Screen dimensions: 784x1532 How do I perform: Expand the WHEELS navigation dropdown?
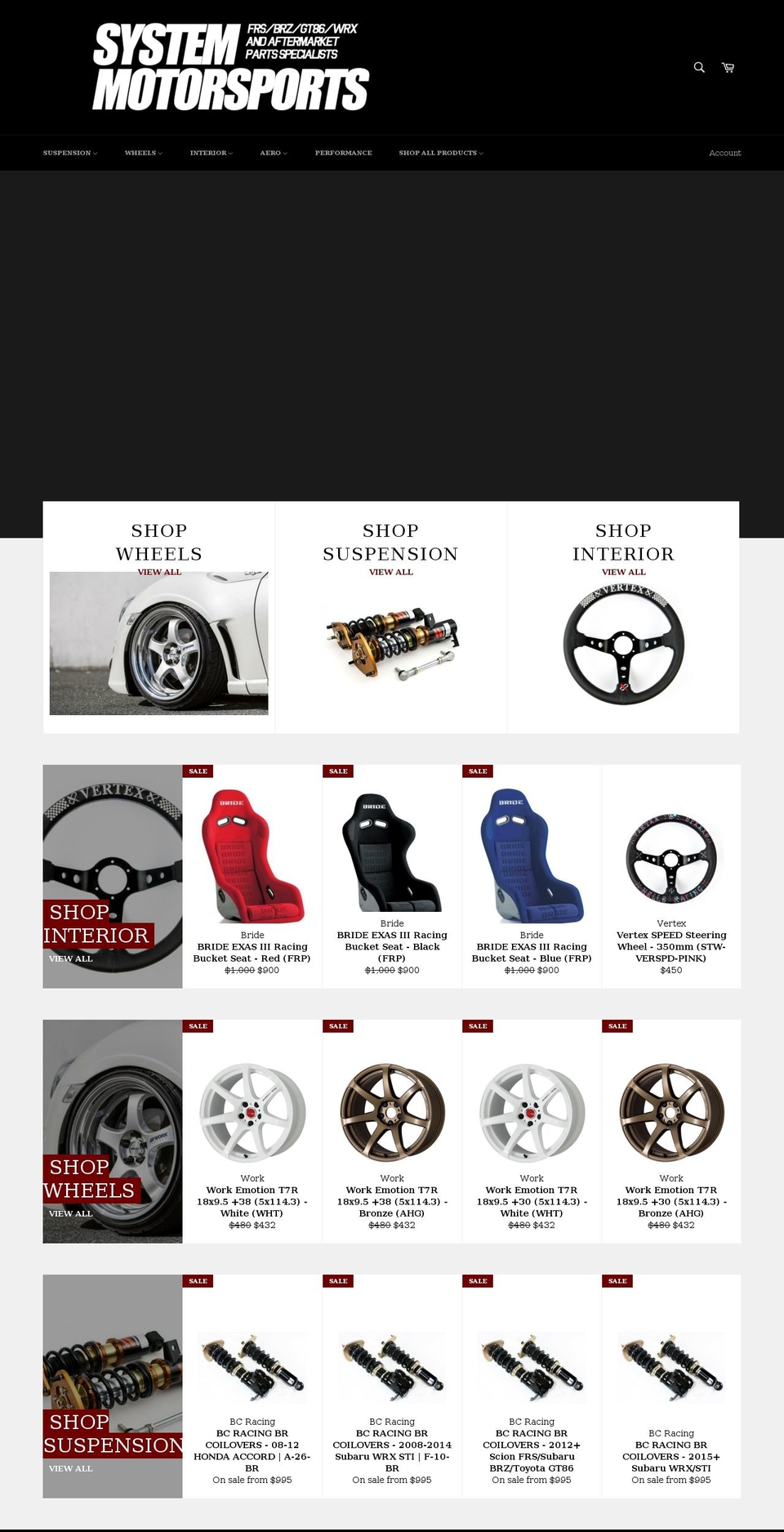pos(143,153)
